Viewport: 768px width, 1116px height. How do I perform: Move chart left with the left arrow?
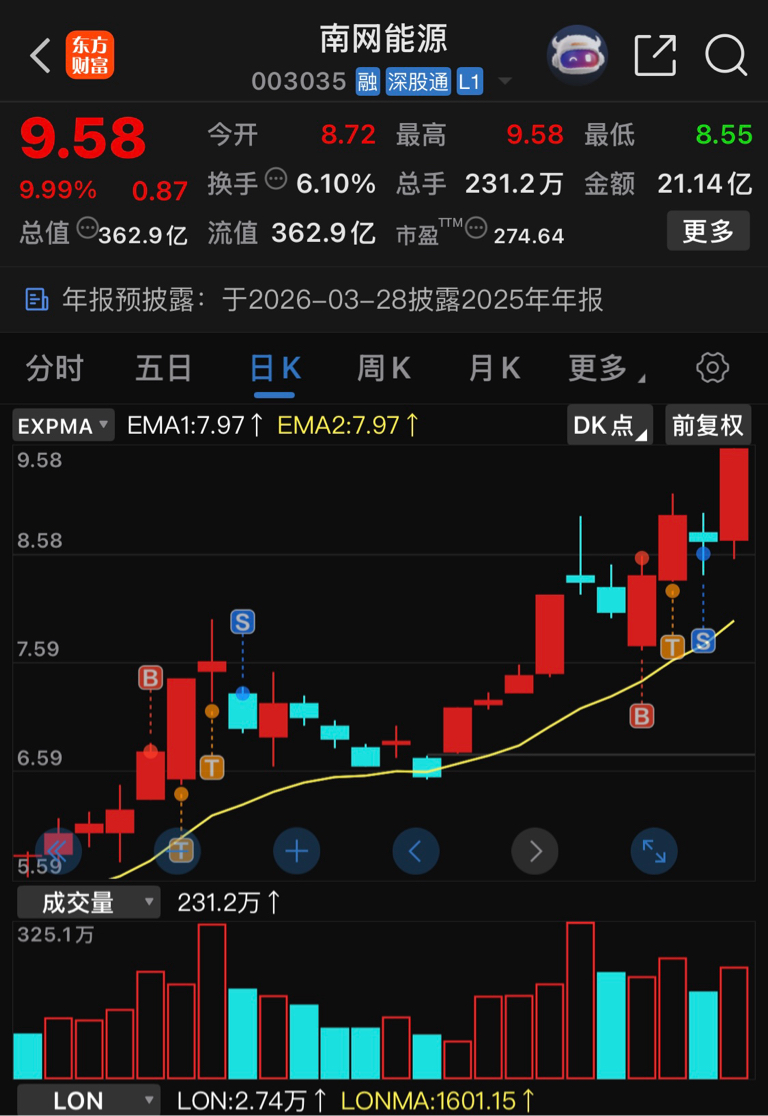[x=416, y=852]
